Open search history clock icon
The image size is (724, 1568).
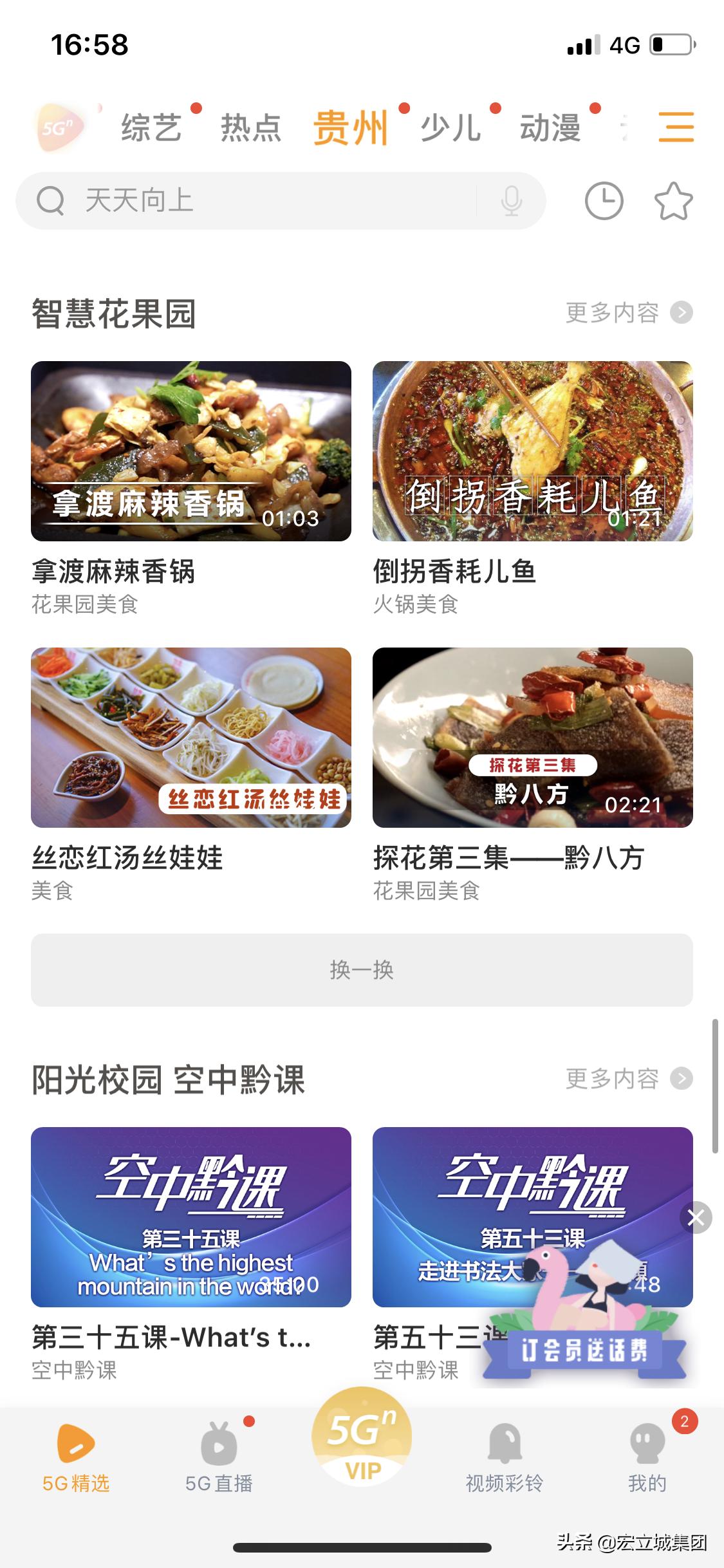click(604, 201)
